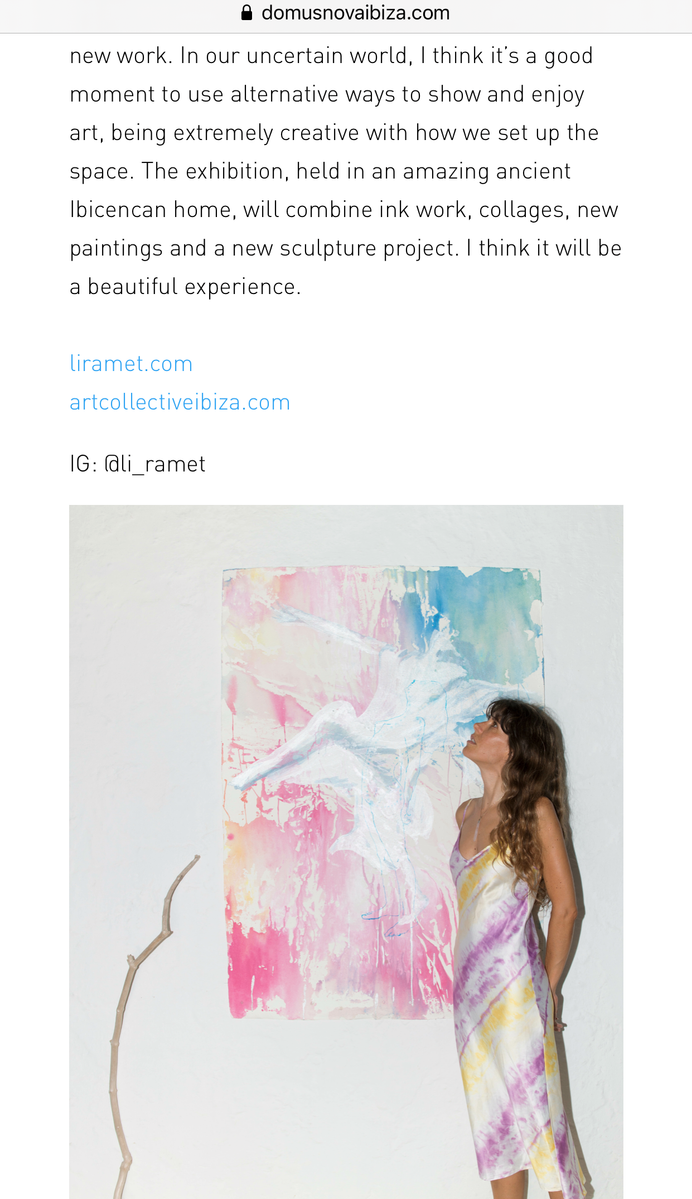Visit the artcollectiveibiza.com link

click(x=180, y=402)
